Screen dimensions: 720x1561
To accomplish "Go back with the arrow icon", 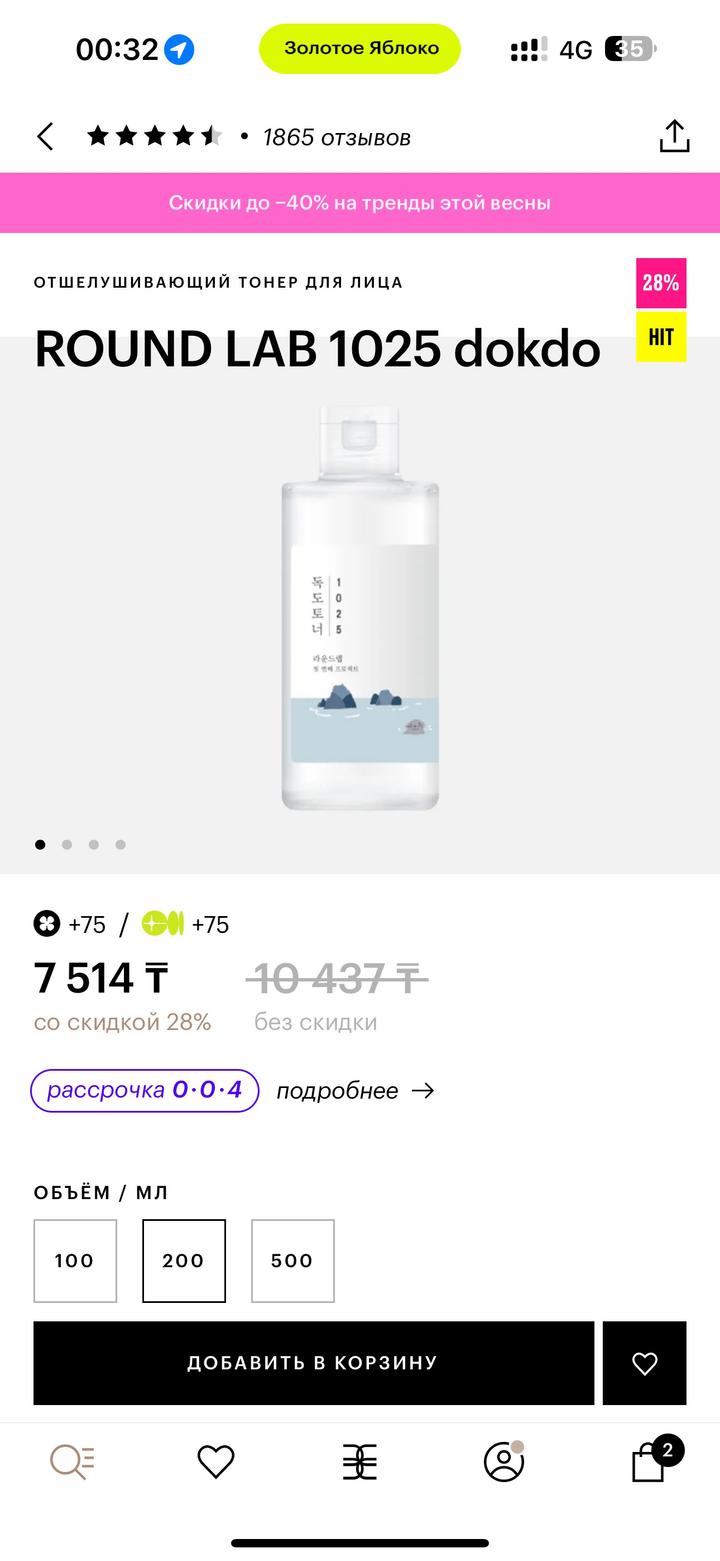I will click(45, 137).
